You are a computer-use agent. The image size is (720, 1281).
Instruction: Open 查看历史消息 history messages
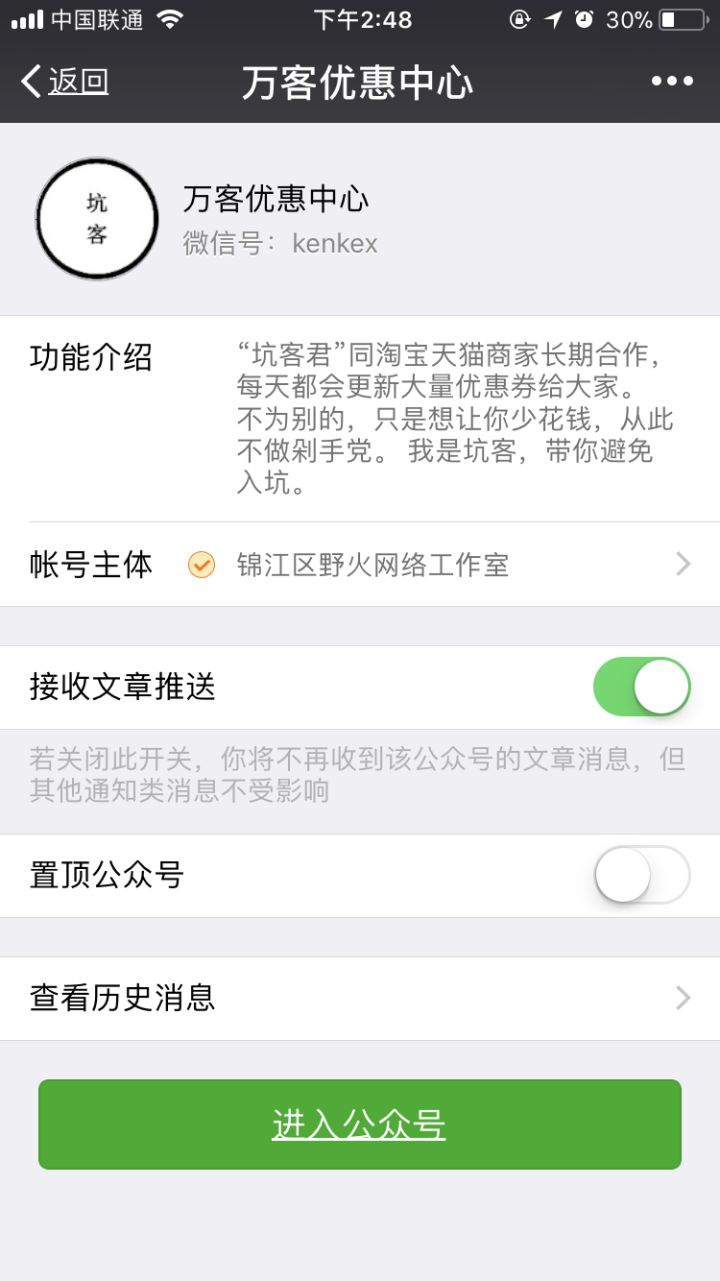tap(360, 998)
